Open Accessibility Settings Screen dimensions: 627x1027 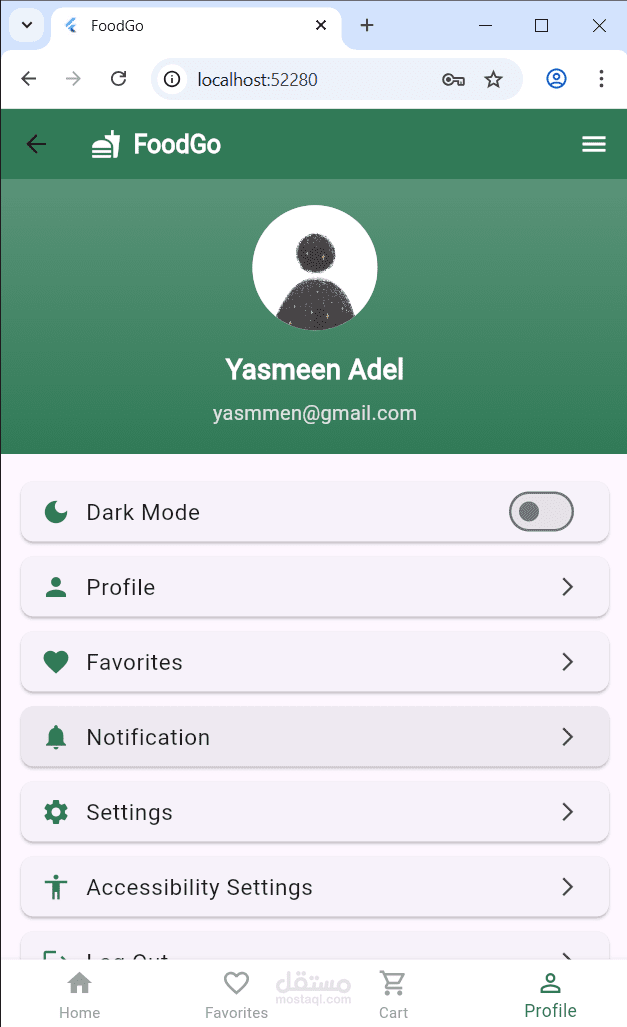[x=314, y=887]
